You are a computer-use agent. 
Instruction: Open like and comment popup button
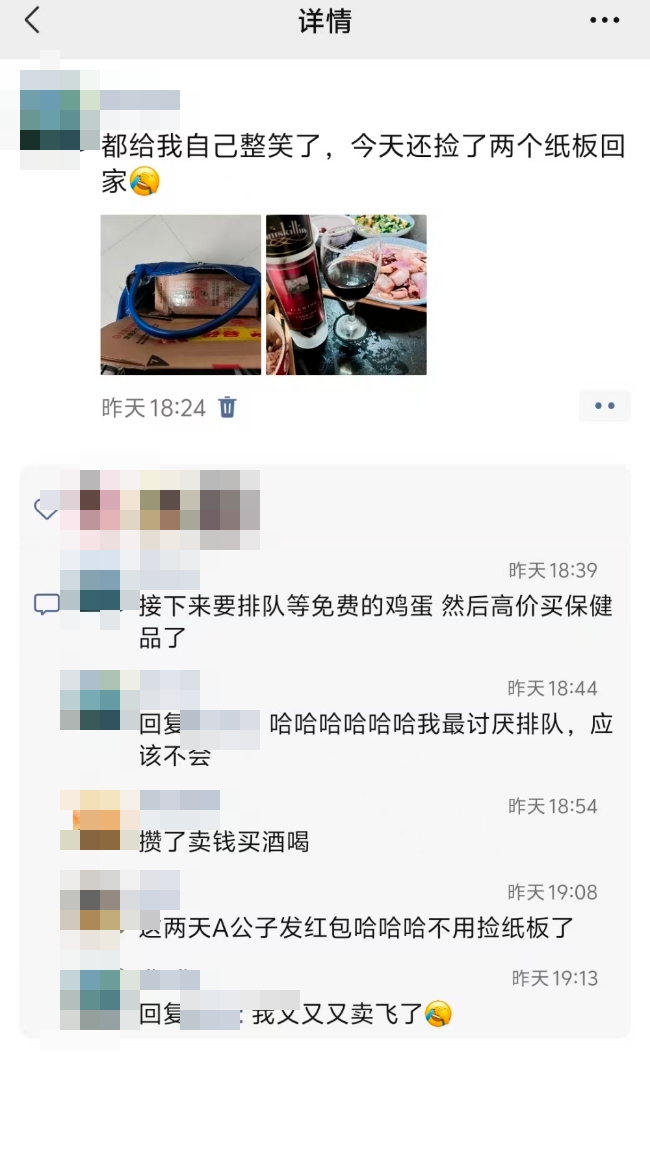point(604,406)
